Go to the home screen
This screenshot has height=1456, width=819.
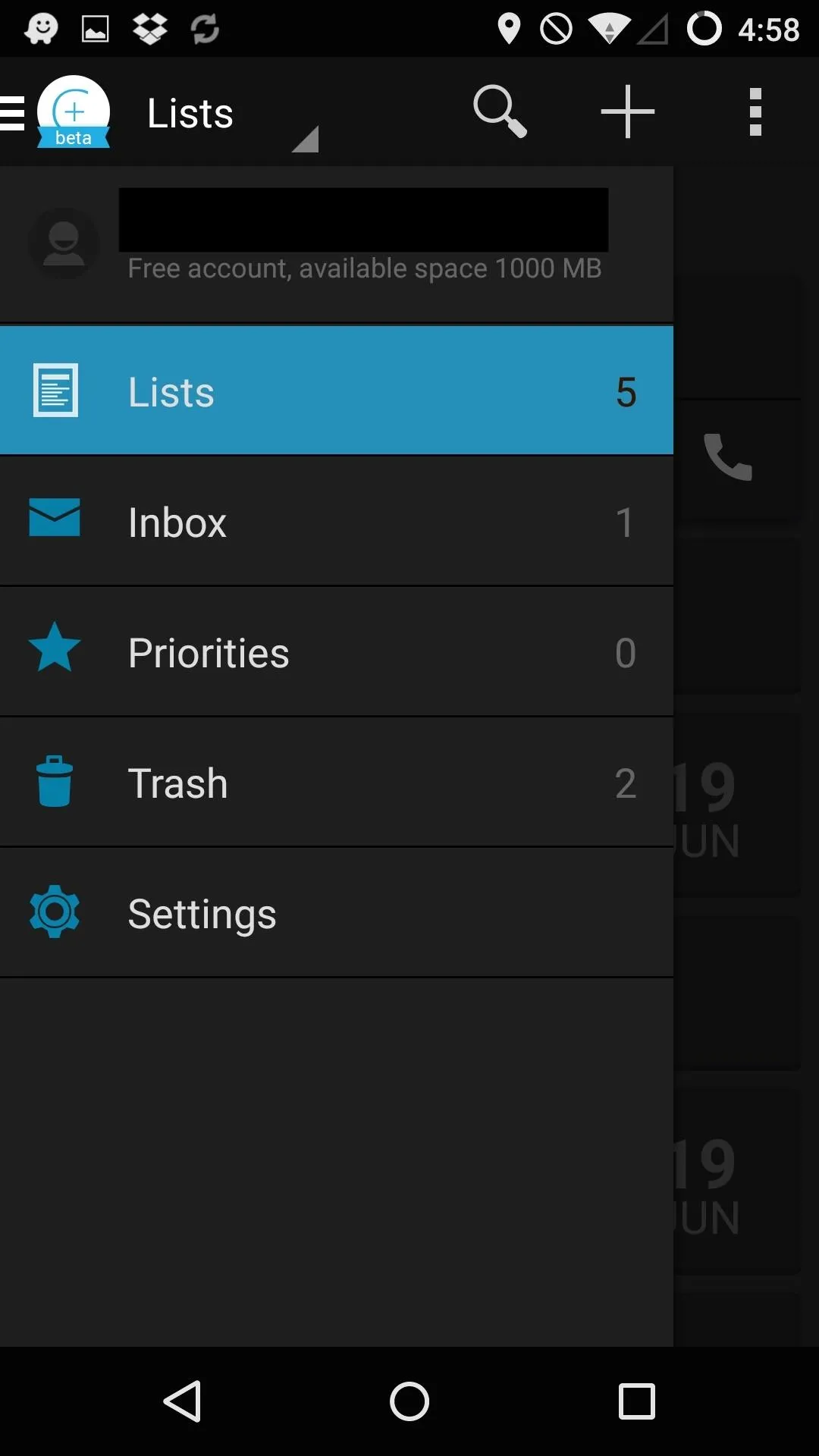(409, 1401)
